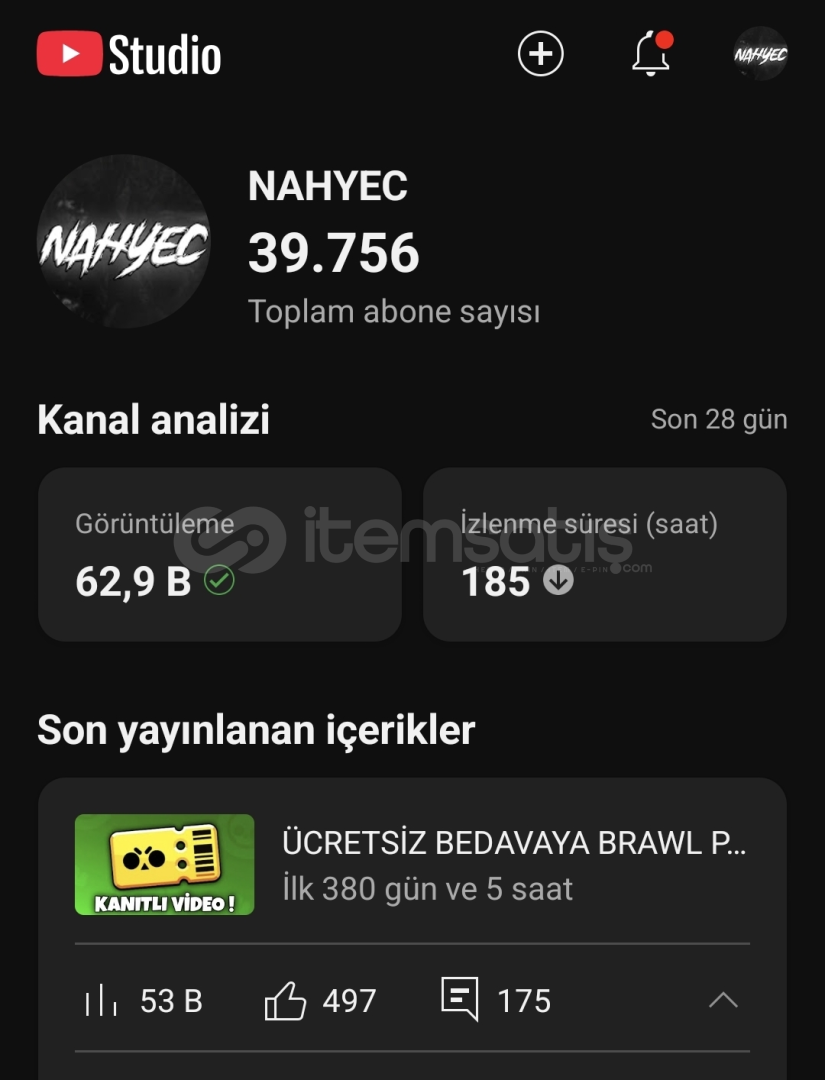Tap the thumbs-up icon next to 497
The image size is (825, 1080).
288,999
